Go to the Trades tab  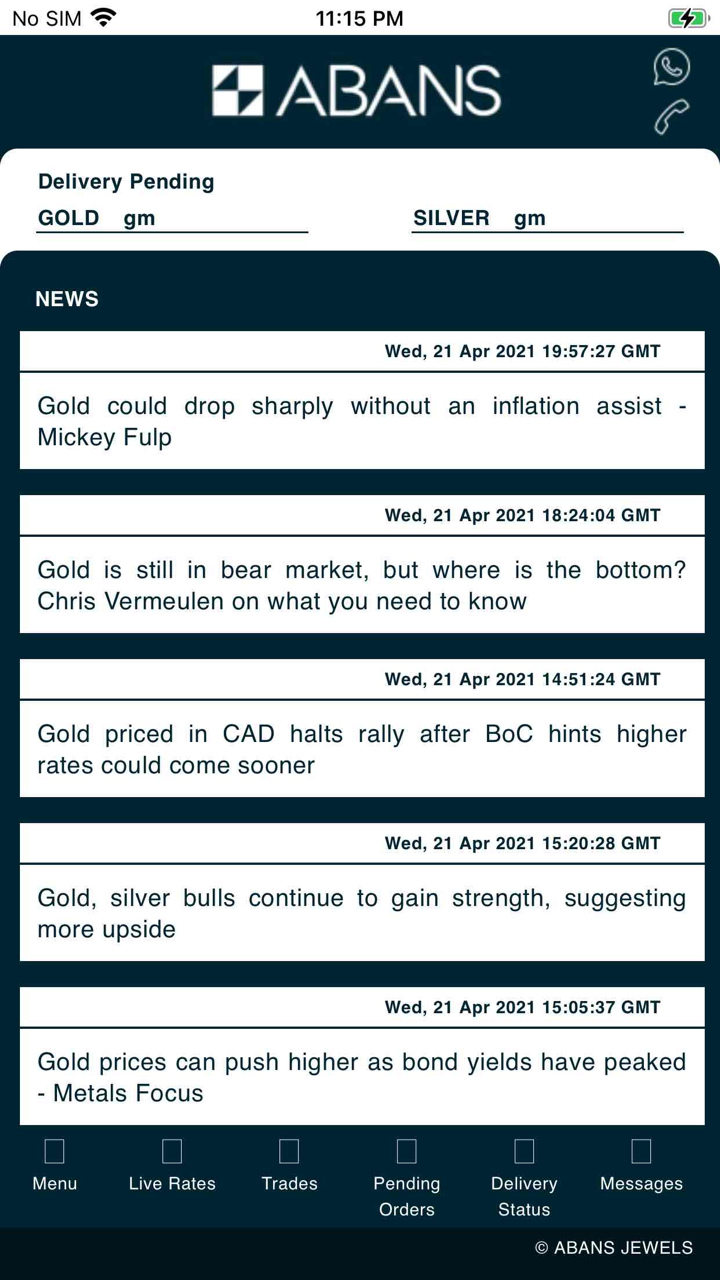pyautogui.click(x=289, y=1167)
